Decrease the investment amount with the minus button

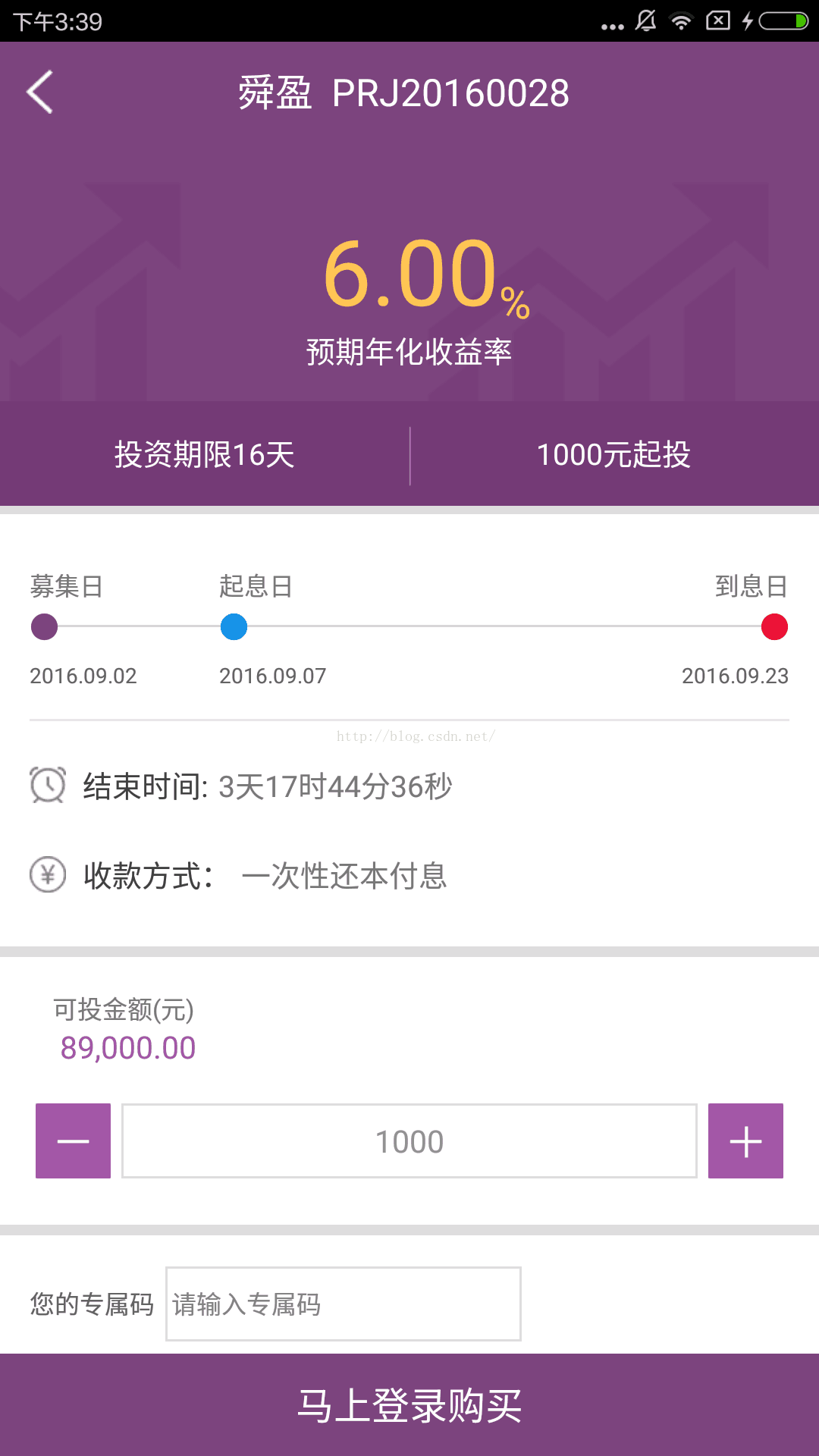(x=73, y=1141)
